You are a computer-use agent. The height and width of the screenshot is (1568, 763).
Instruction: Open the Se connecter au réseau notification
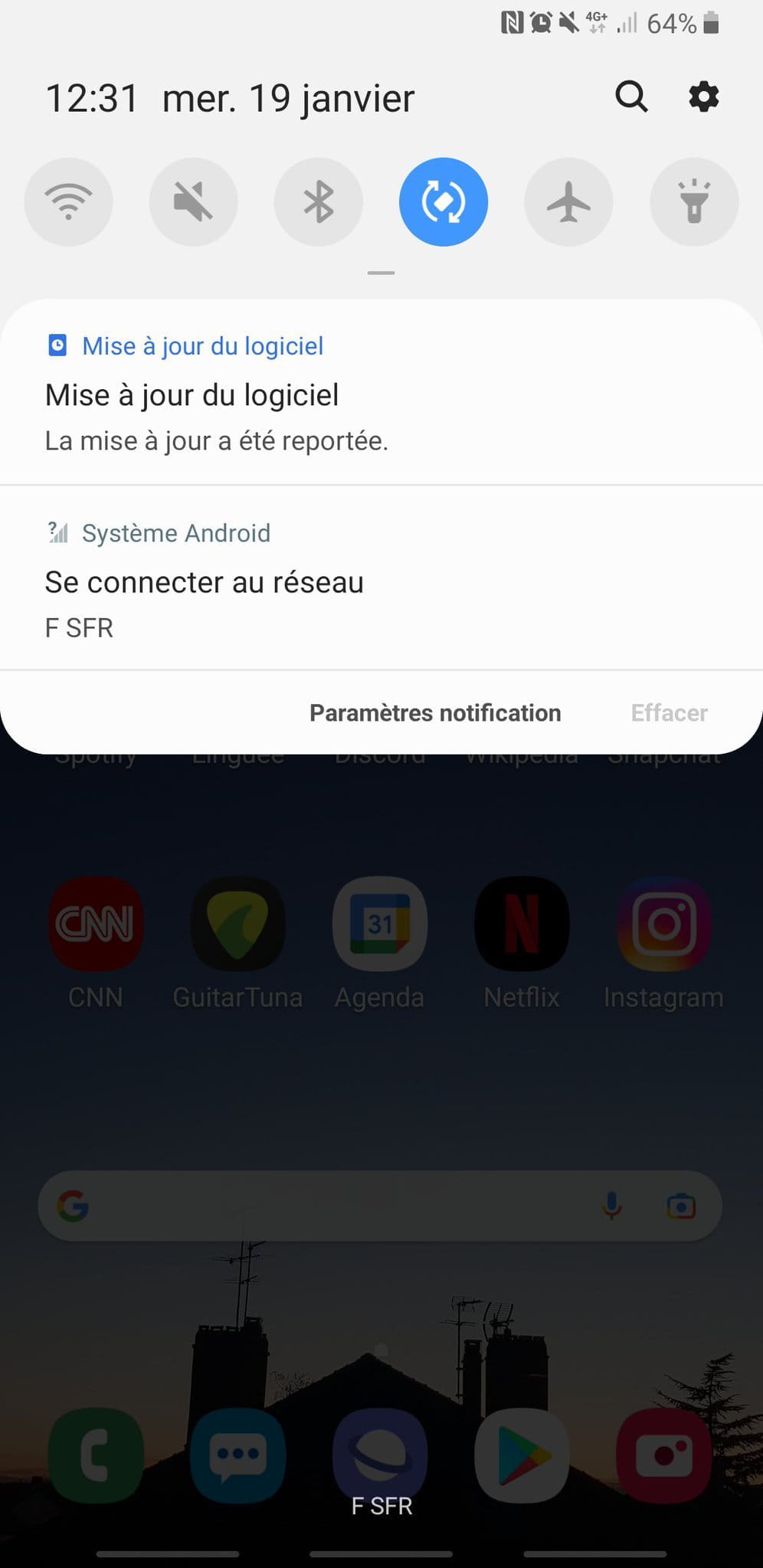(x=381, y=578)
